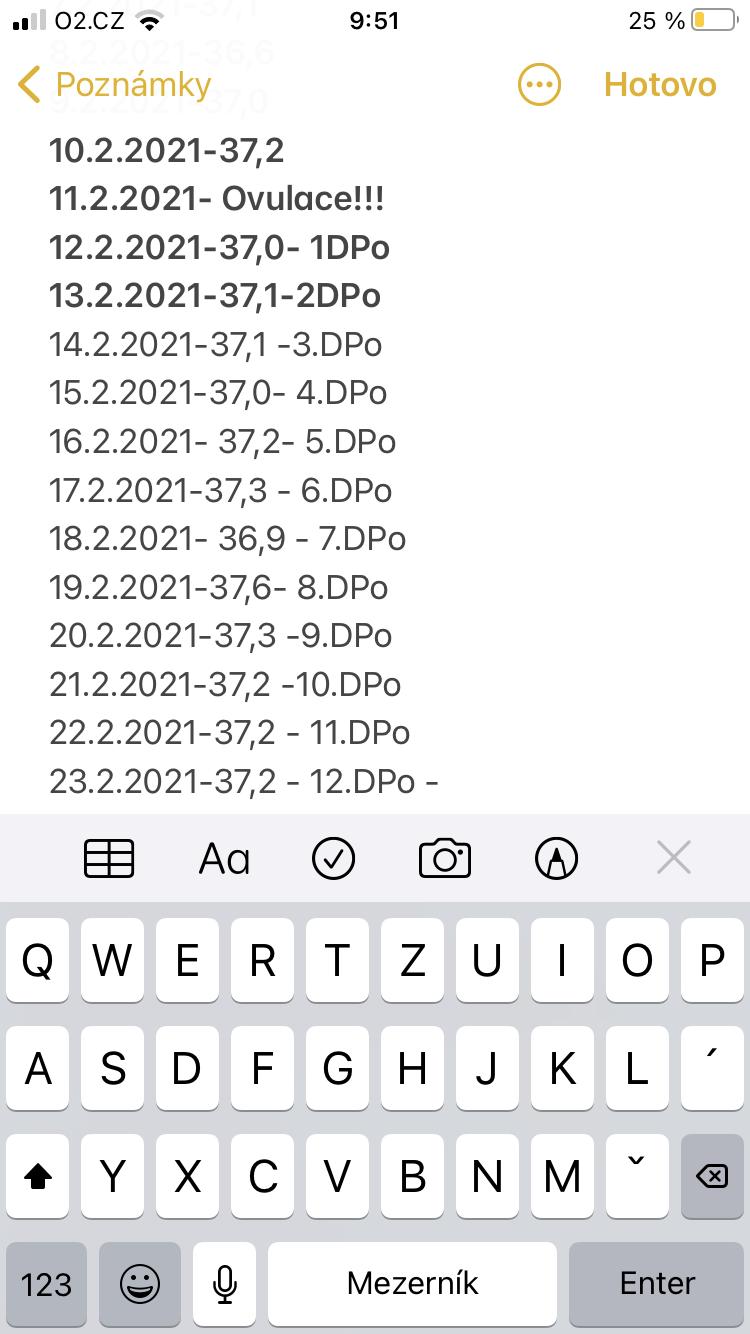
Task: Insert a table into the note
Action: point(109,858)
